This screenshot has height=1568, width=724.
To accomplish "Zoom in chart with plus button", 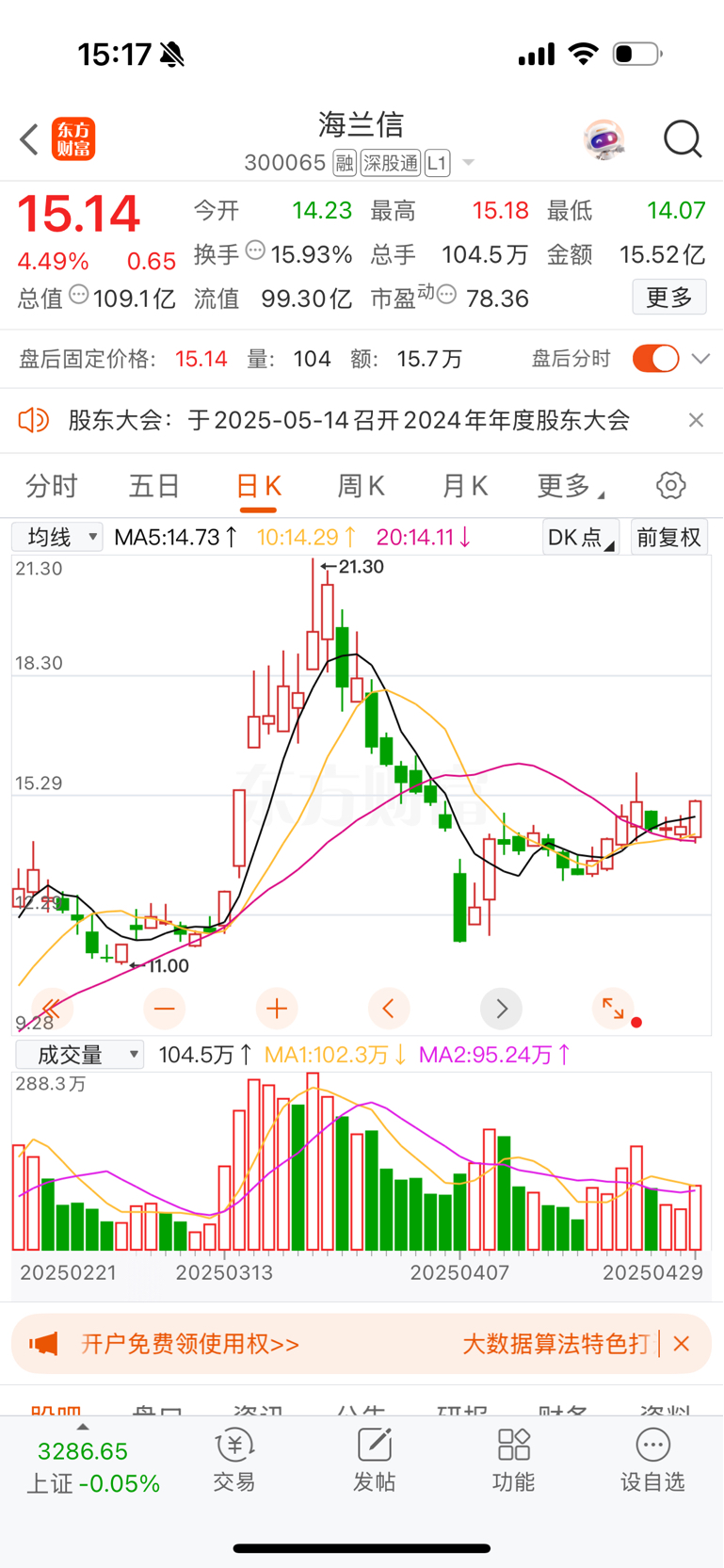I will point(277,1009).
